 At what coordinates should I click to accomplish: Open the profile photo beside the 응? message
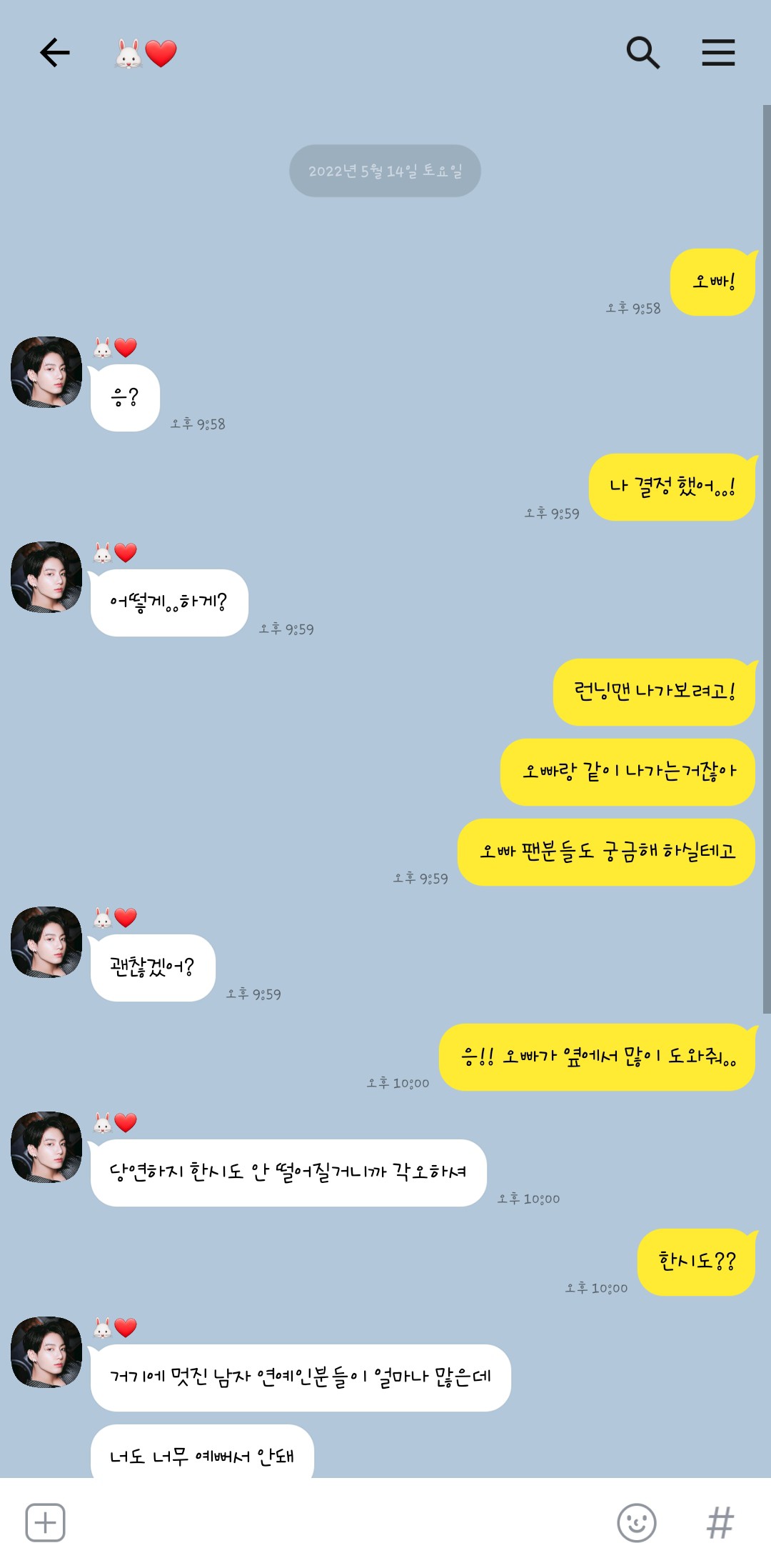pos(46,372)
